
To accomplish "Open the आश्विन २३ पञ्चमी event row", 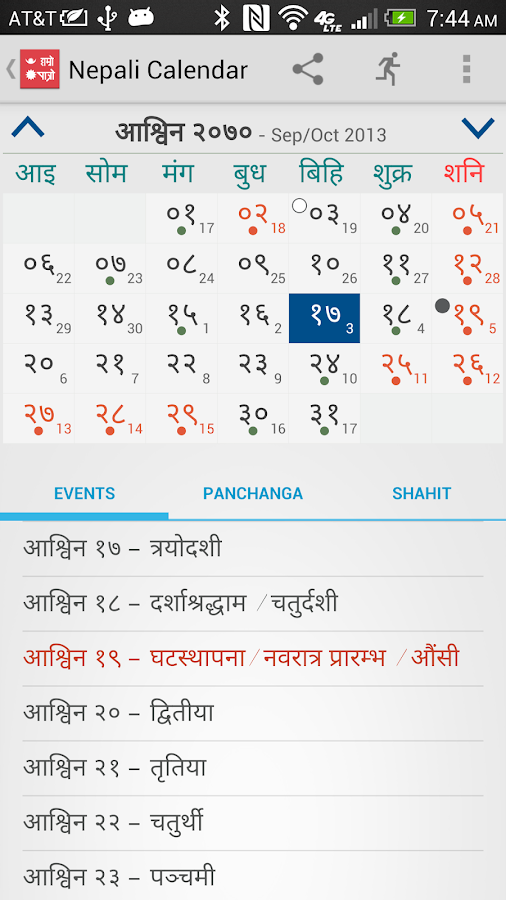I will point(253,876).
